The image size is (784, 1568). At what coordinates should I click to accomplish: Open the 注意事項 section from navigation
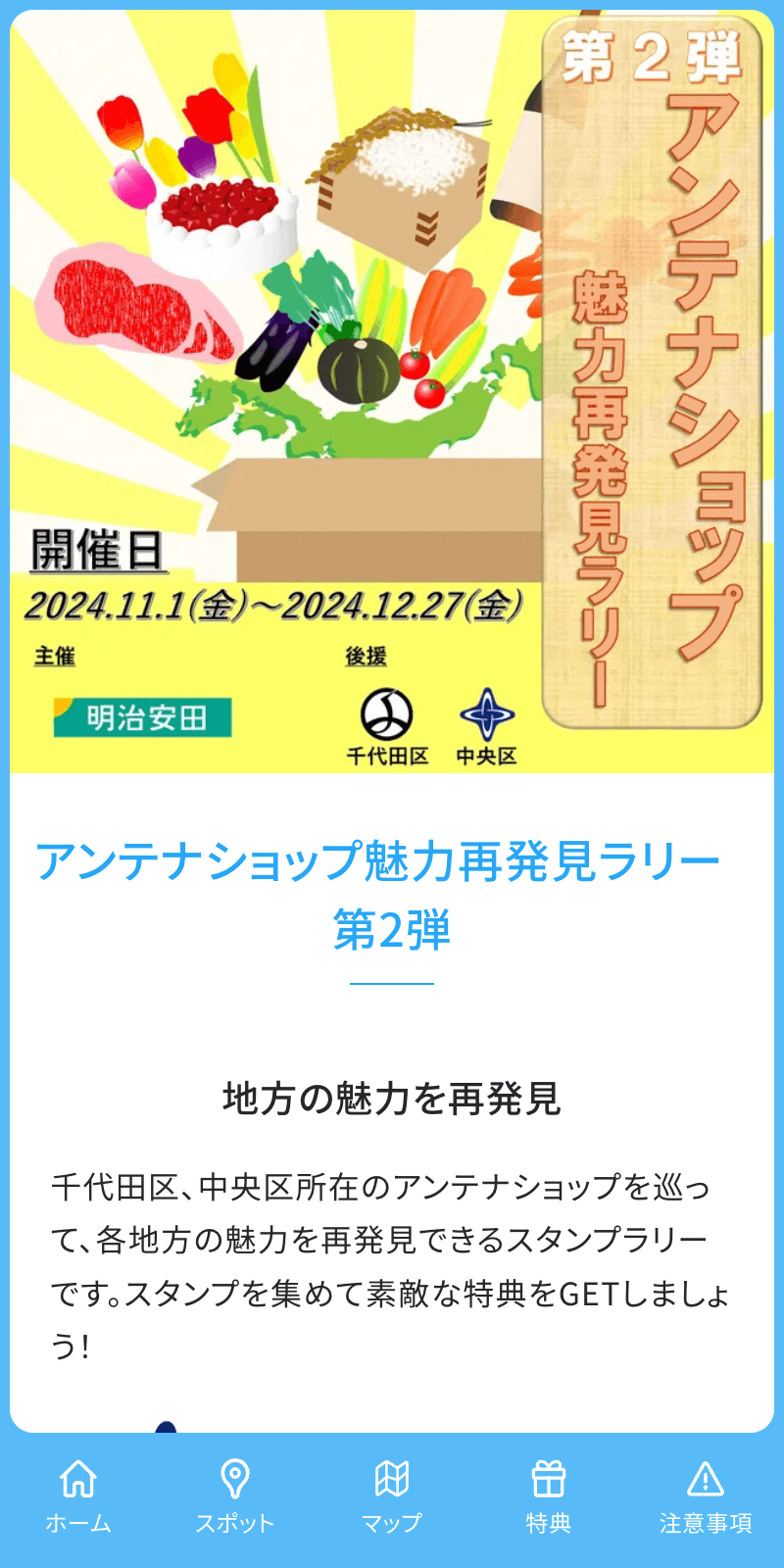705,1497
